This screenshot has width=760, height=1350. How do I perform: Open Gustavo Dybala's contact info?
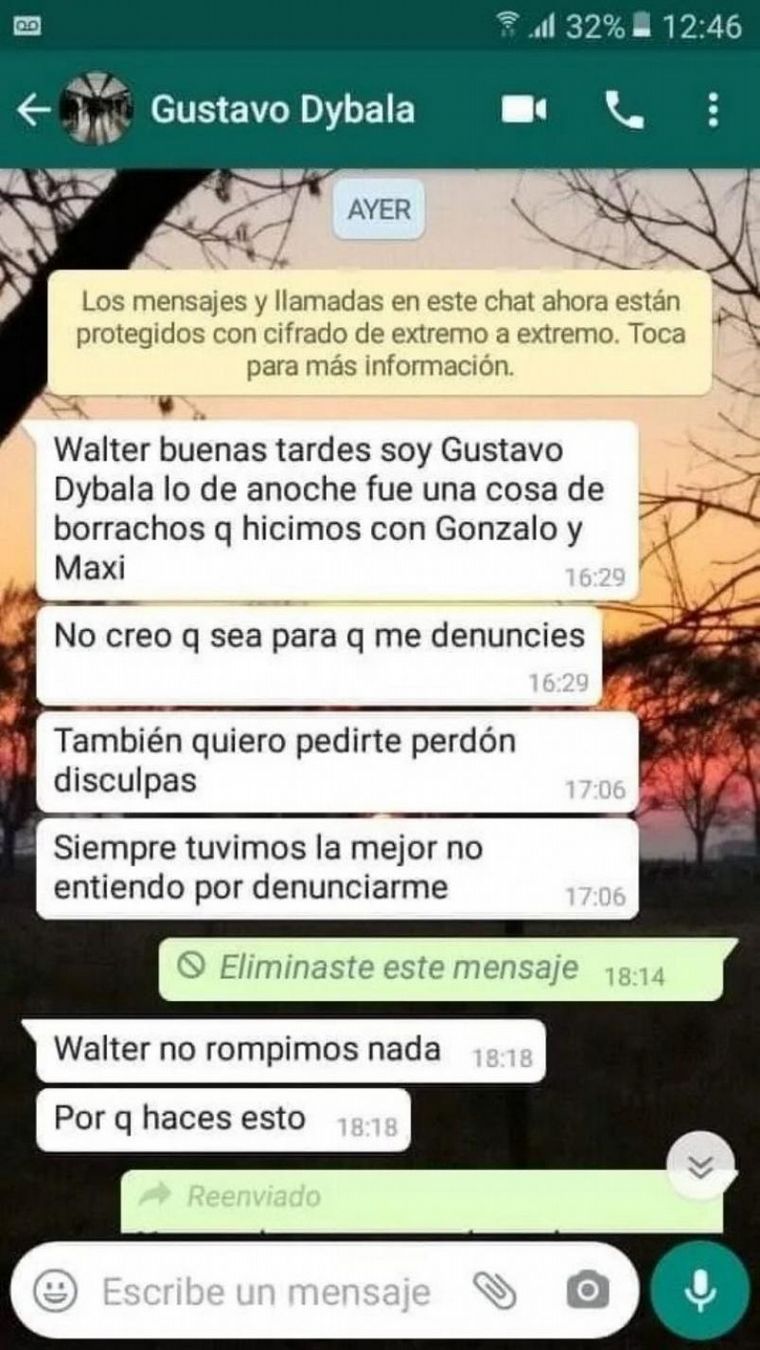pyautogui.click(x=282, y=110)
